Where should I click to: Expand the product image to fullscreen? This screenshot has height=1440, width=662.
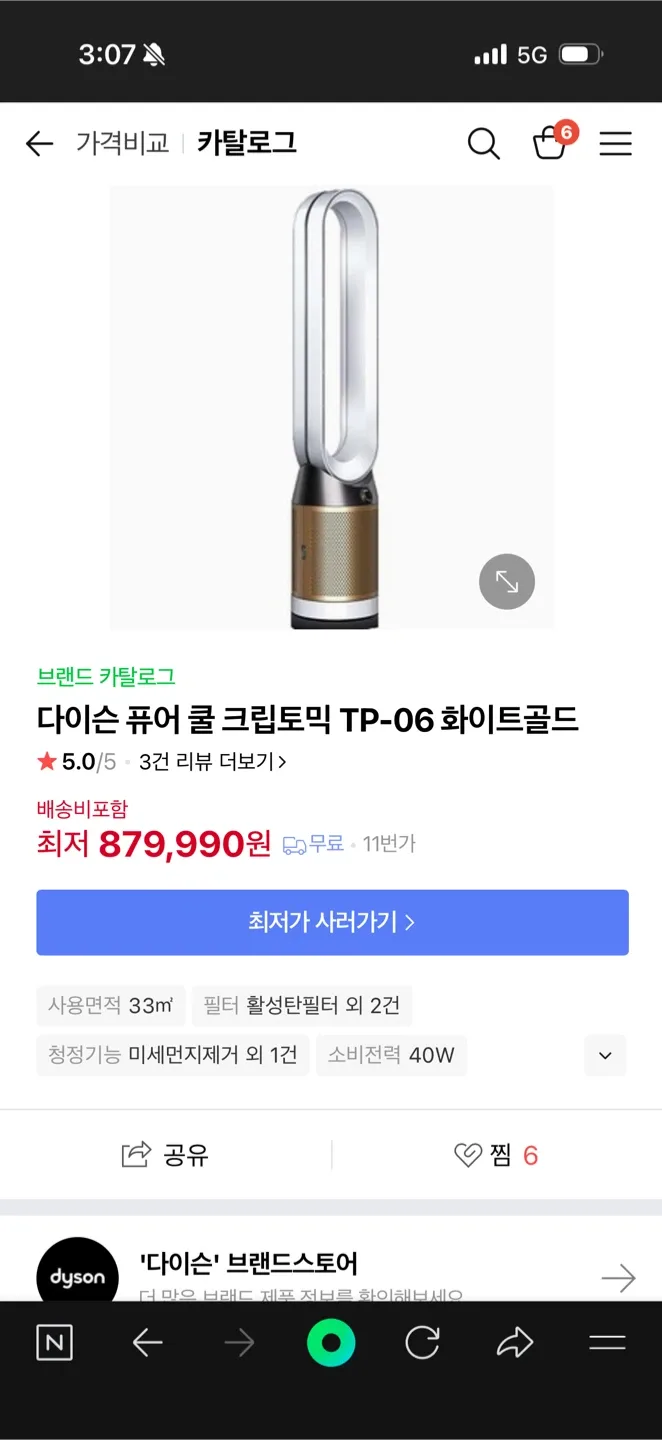pyautogui.click(x=507, y=581)
